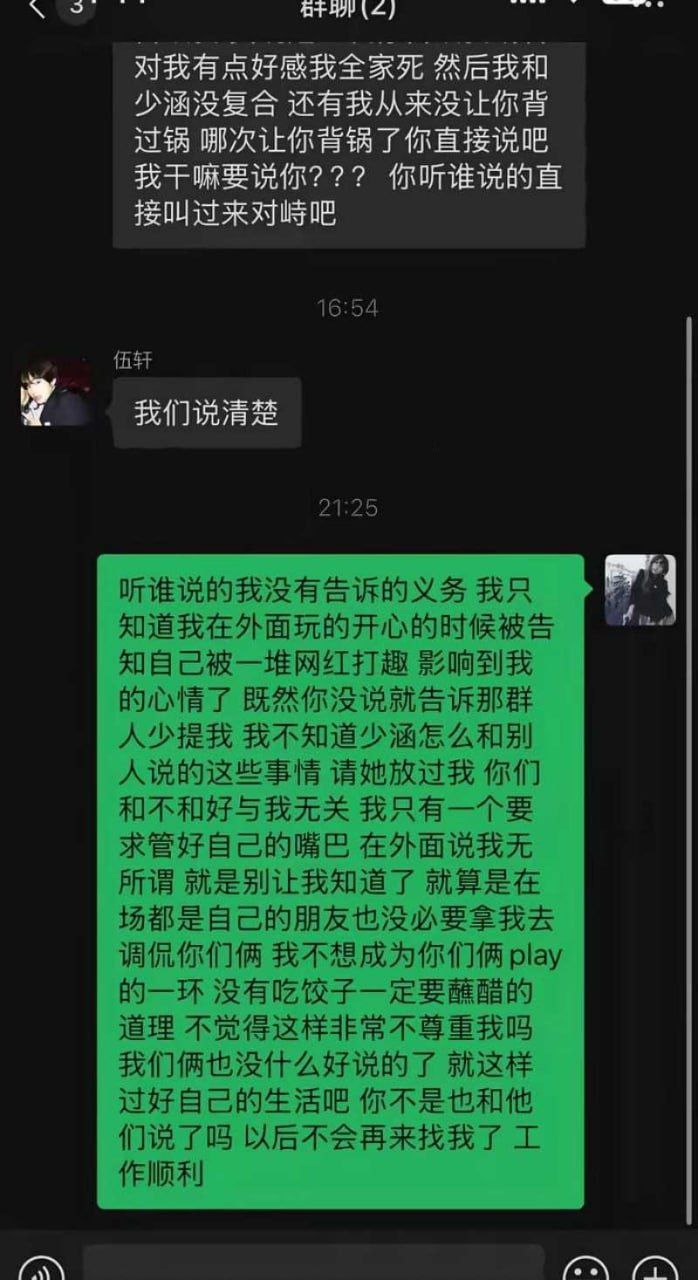Go back to the chat list

tap(38, 8)
